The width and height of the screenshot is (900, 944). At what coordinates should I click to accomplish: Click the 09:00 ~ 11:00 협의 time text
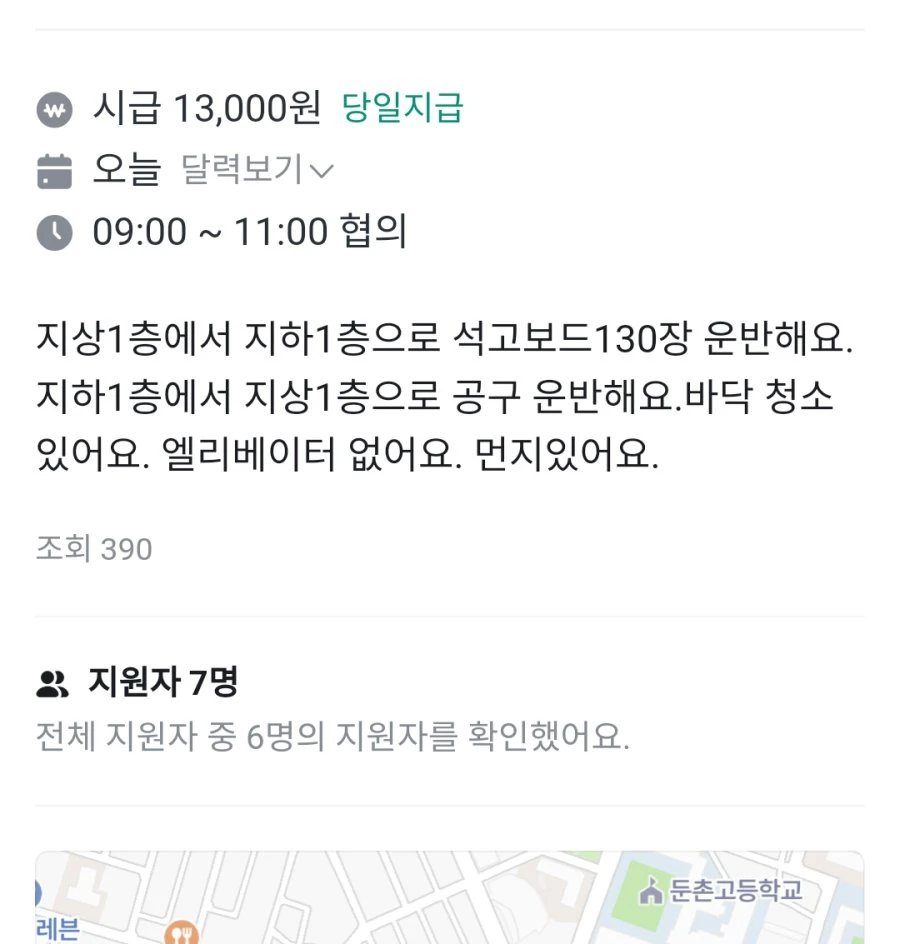pyautogui.click(x=250, y=231)
